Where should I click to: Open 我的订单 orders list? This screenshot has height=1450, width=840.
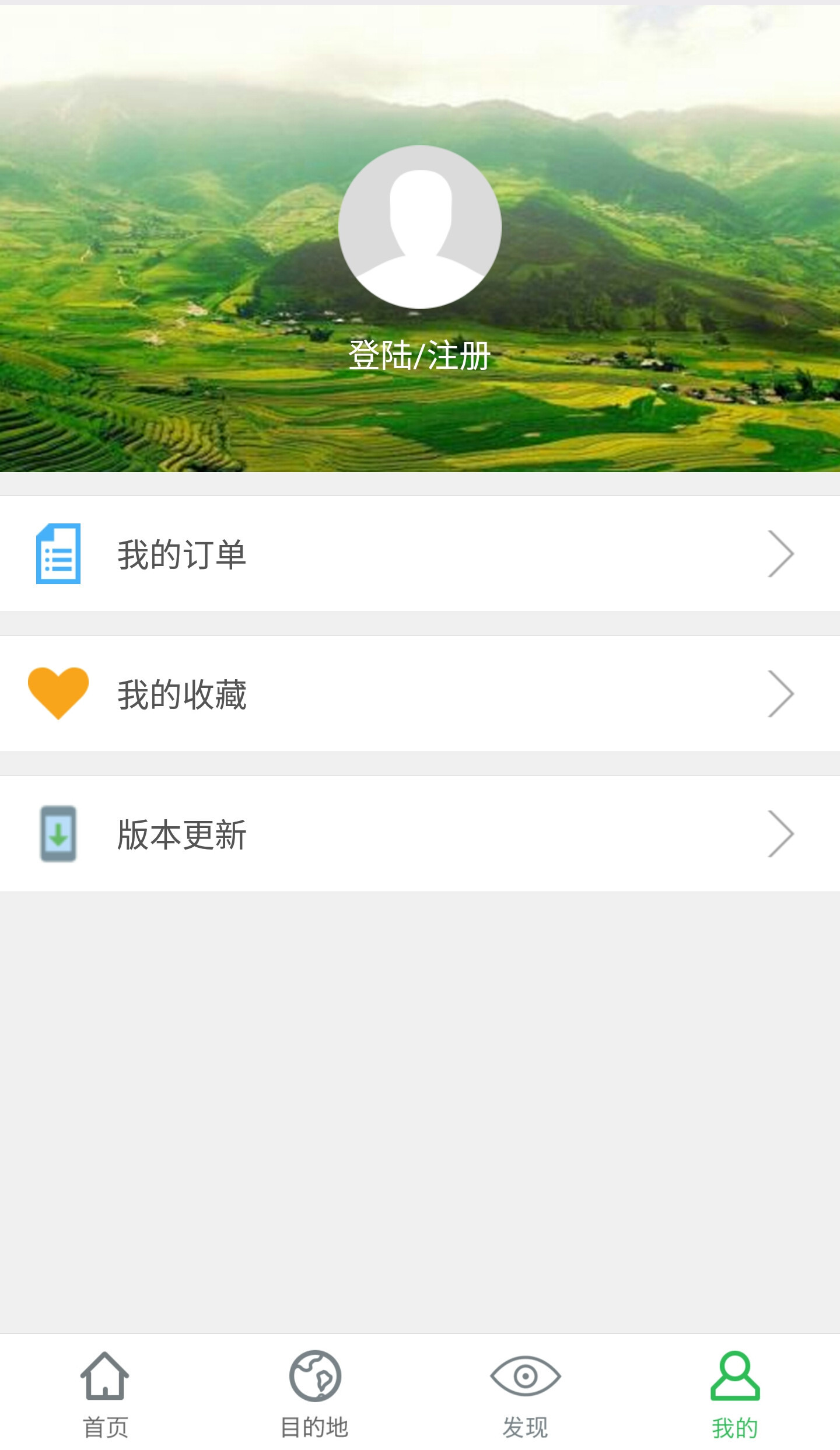pos(420,554)
